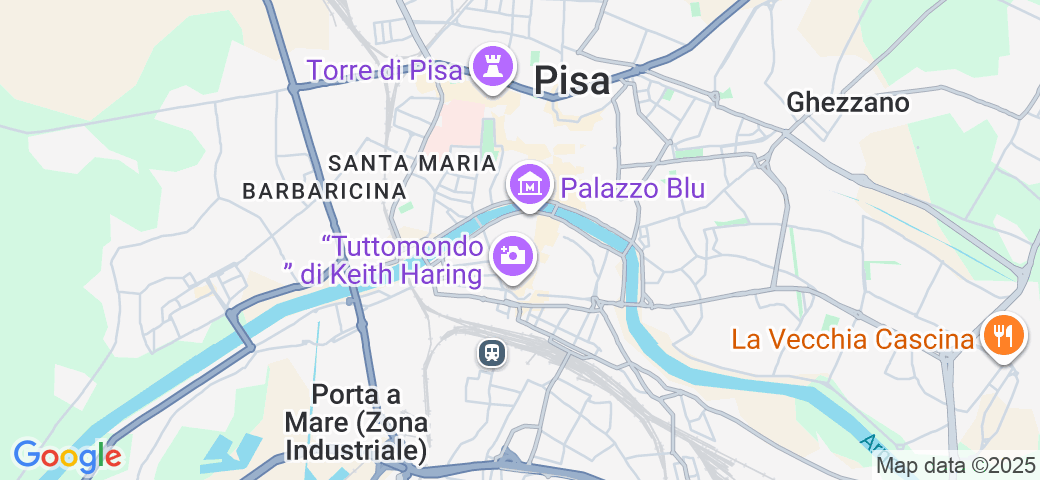This screenshot has height=480, width=1040.
Task: Open La Vecchia Cascina restaurant marker
Action: pyautogui.click(x=1003, y=336)
